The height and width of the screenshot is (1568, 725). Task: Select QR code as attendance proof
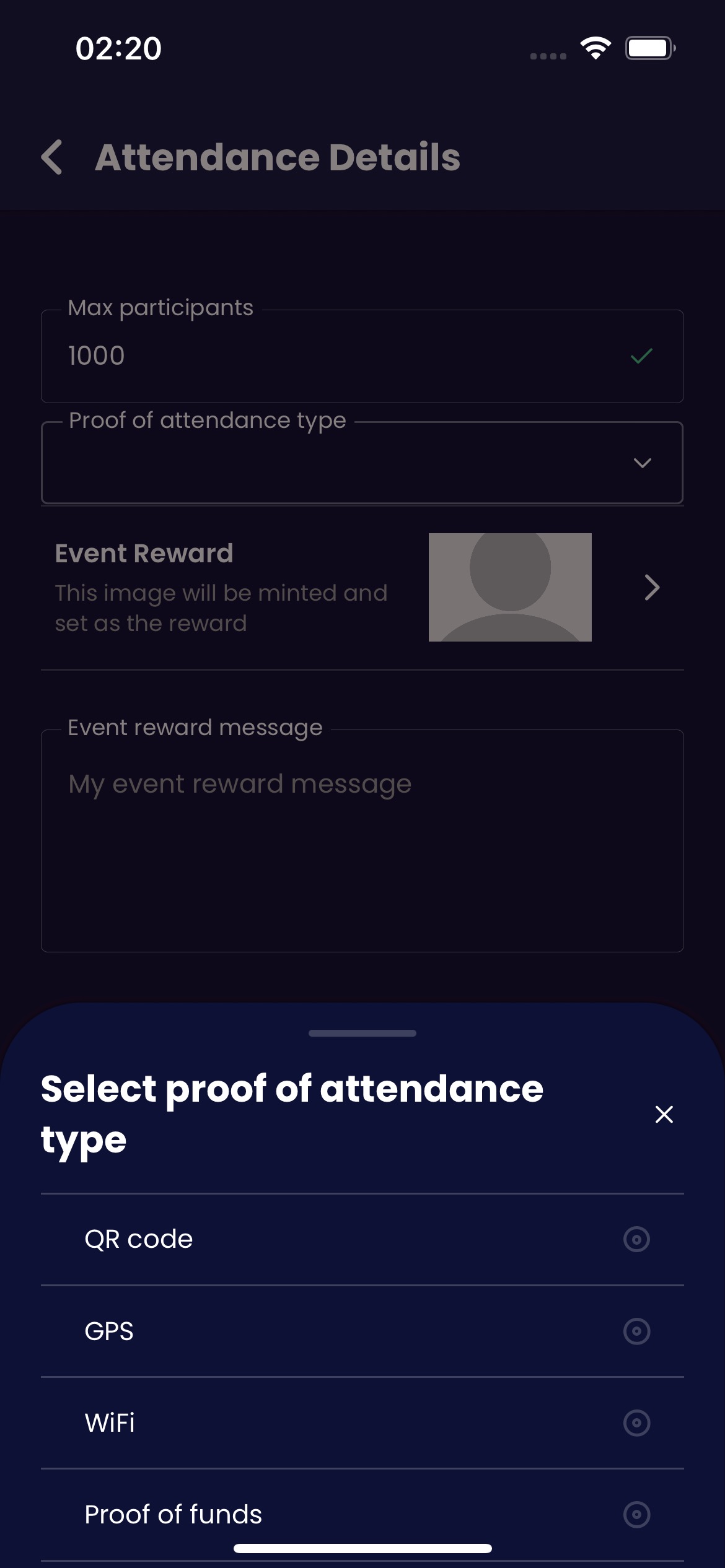click(x=362, y=1239)
